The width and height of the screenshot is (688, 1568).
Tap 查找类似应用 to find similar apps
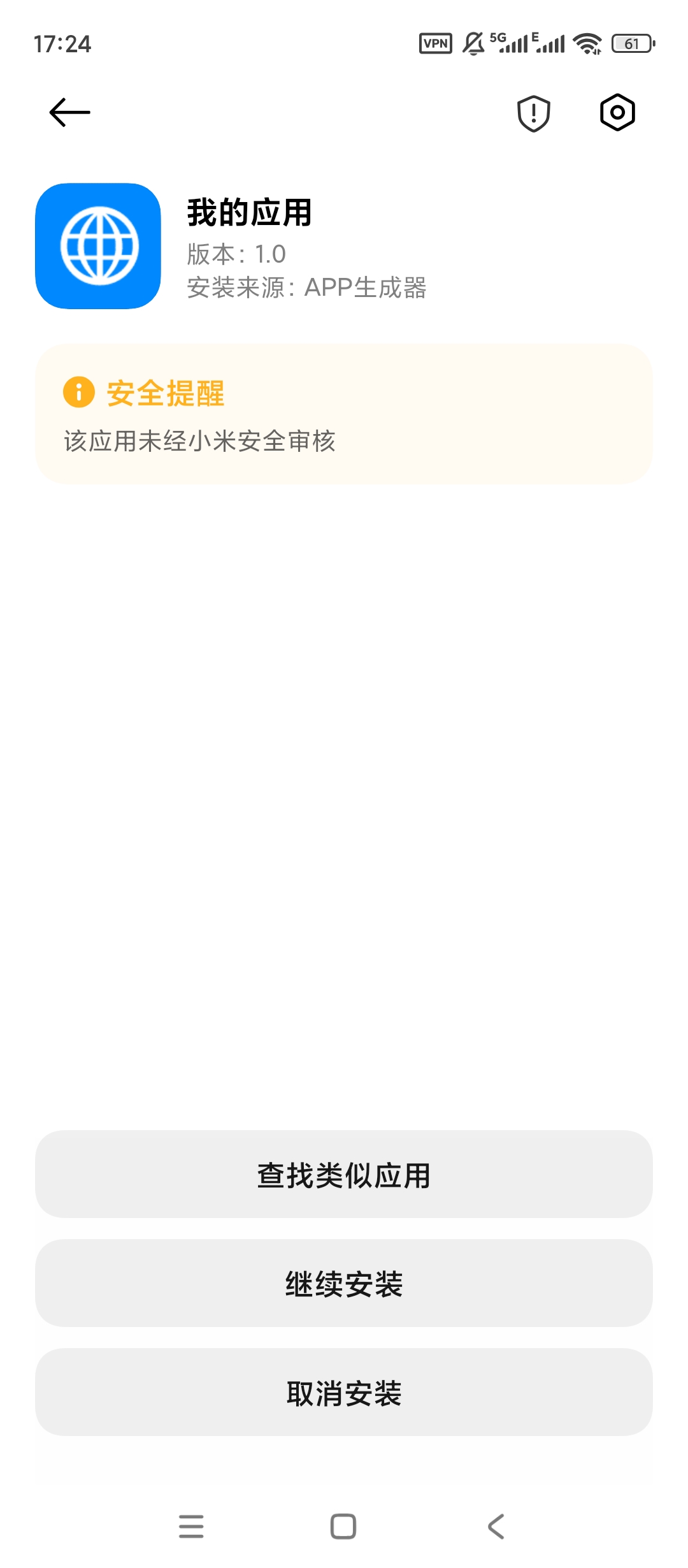coord(344,1175)
